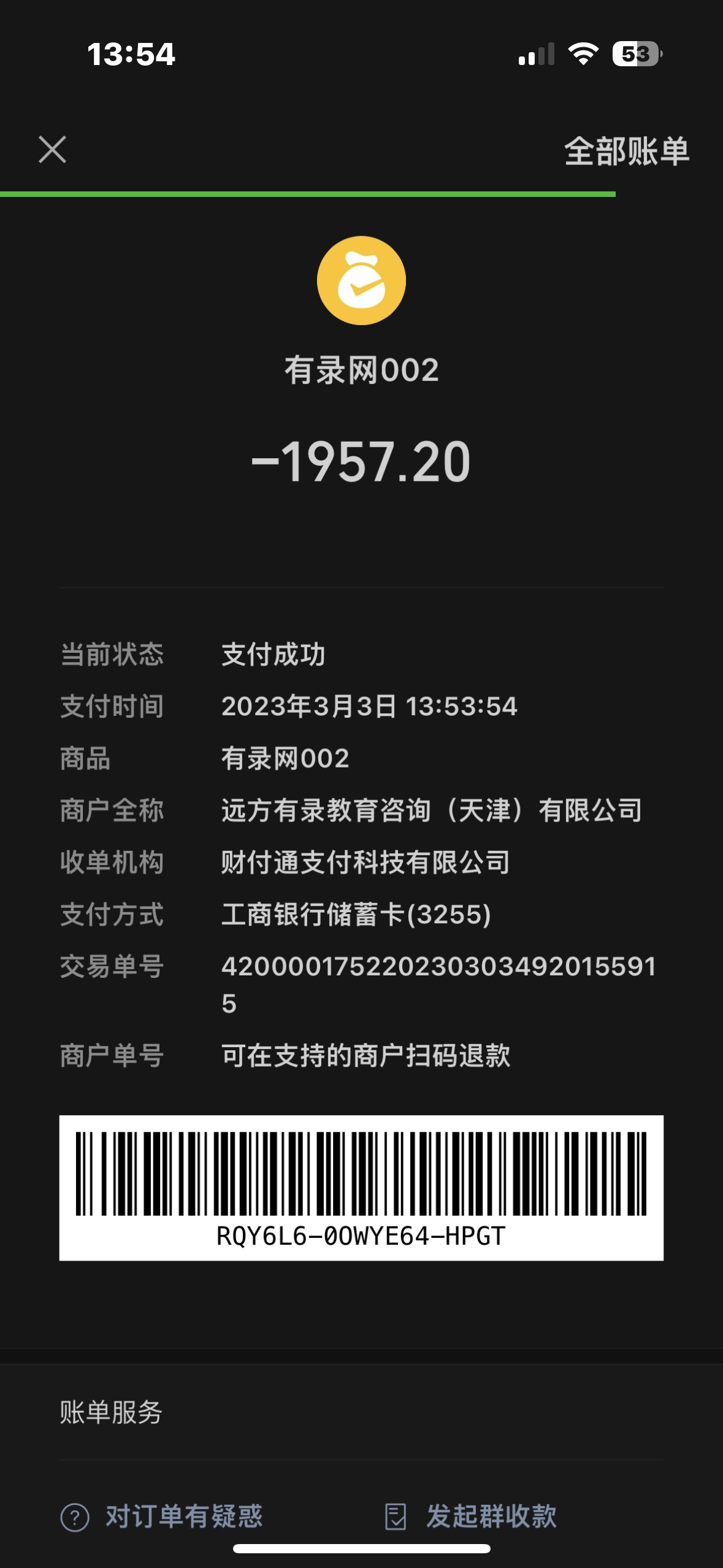Start 发起群收款 group collection

click(471, 1516)
